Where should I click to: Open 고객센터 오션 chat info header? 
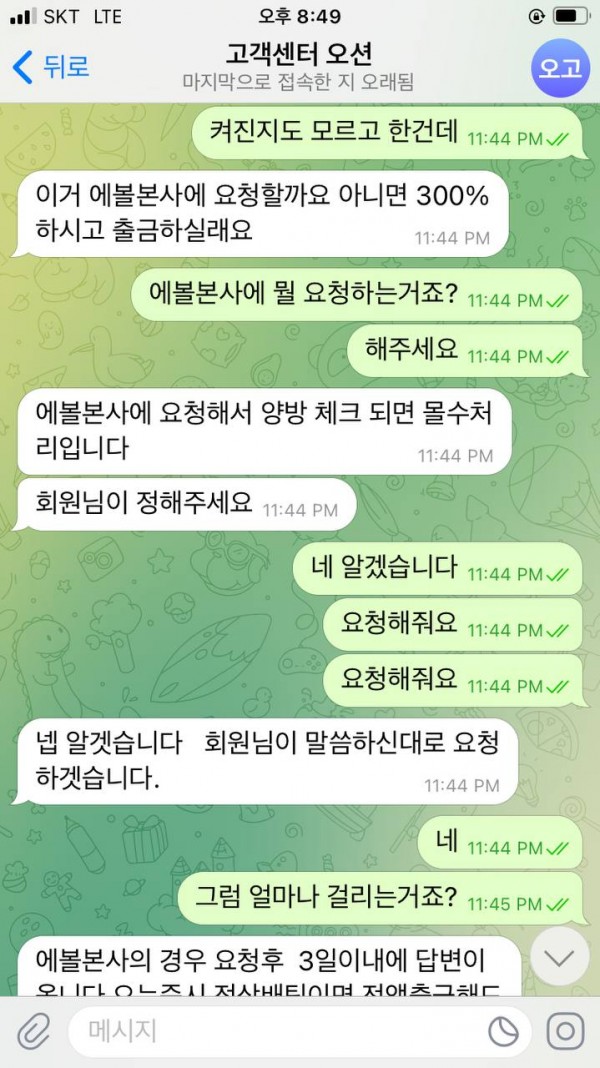pos(300,66)
